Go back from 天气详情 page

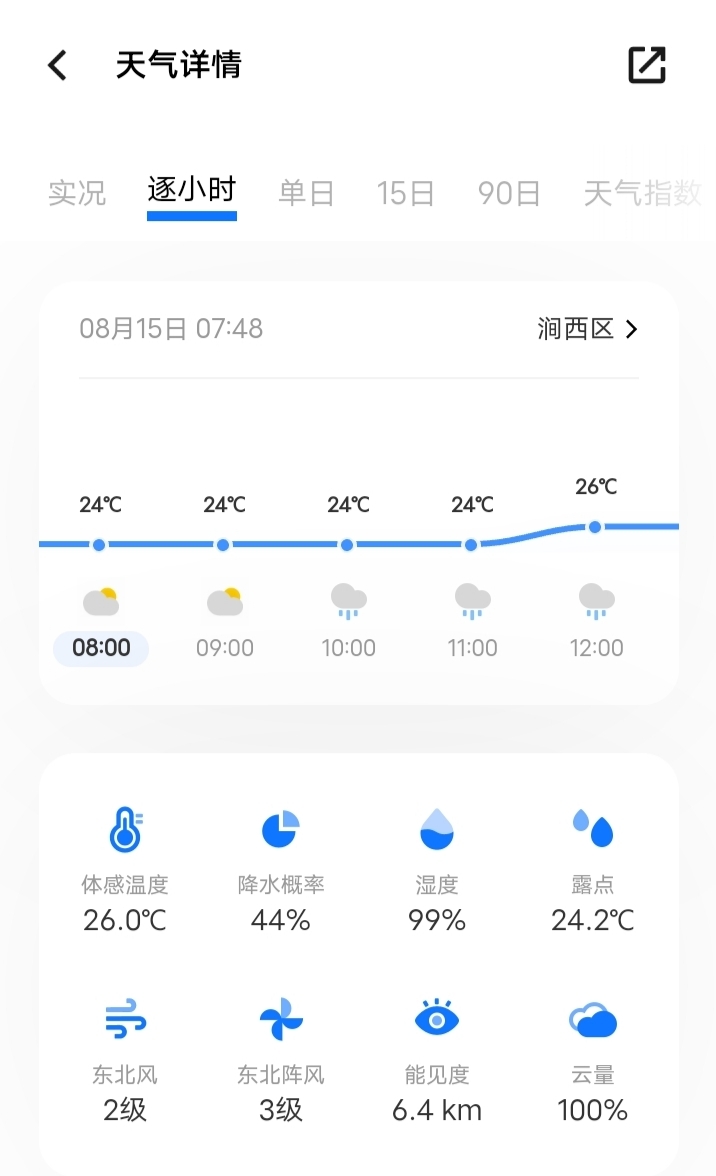pos(58,66)
